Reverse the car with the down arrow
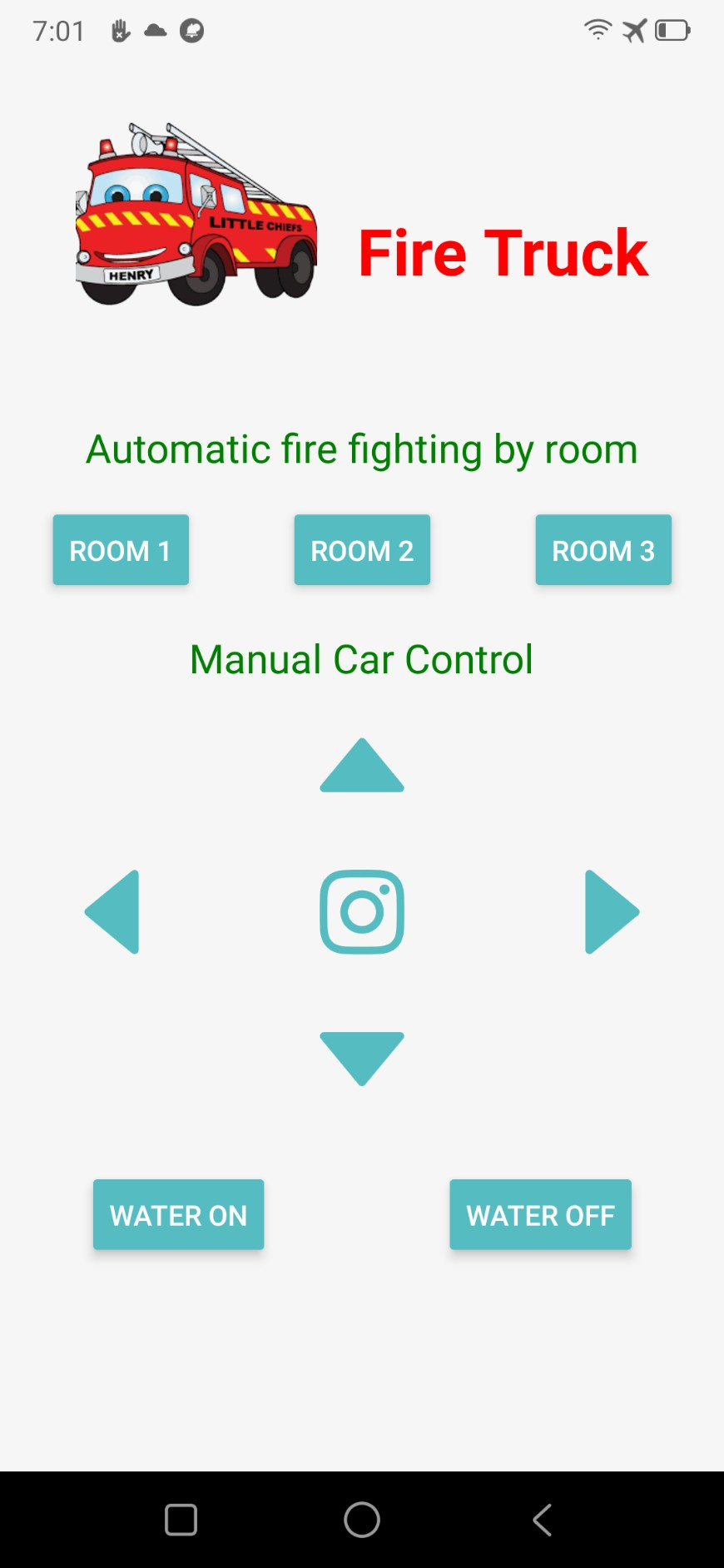Viewport: 724px width, 1568px height. pos(362,1055)
